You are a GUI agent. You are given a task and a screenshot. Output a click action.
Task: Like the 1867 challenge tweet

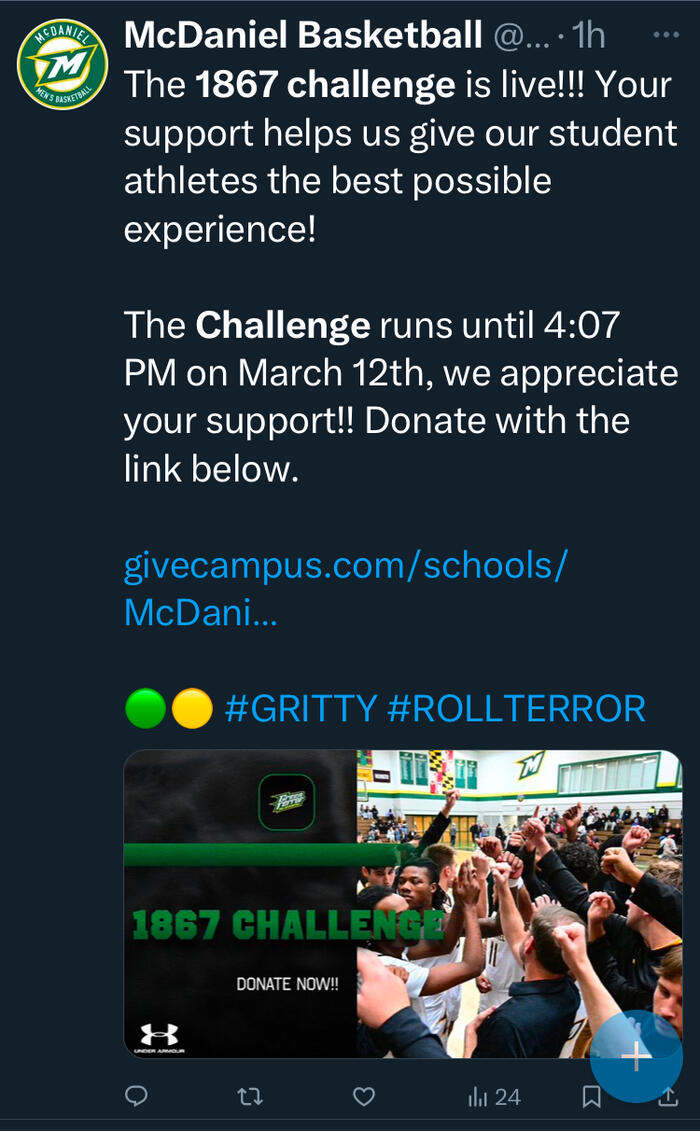(364, 1097)
